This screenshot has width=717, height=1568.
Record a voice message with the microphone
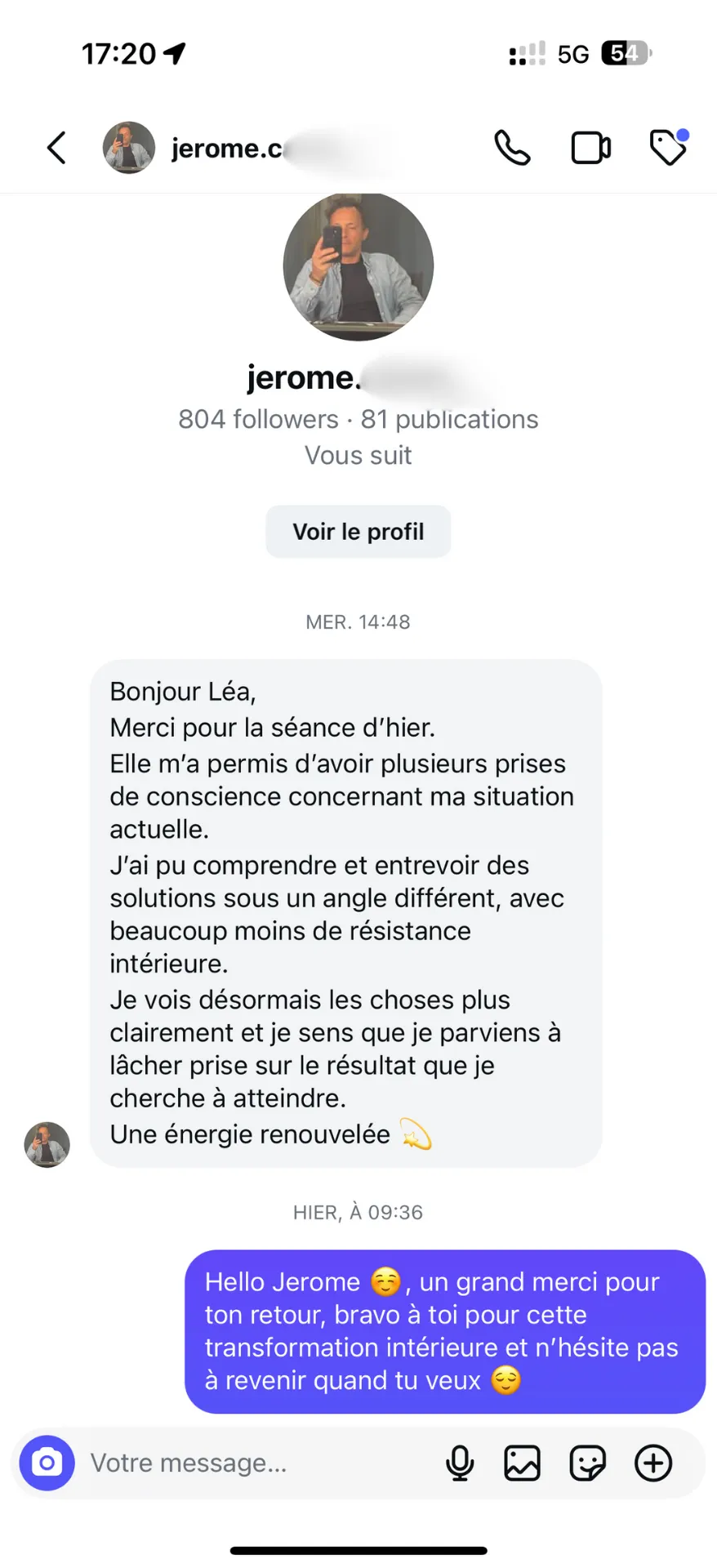[460, 1463]
